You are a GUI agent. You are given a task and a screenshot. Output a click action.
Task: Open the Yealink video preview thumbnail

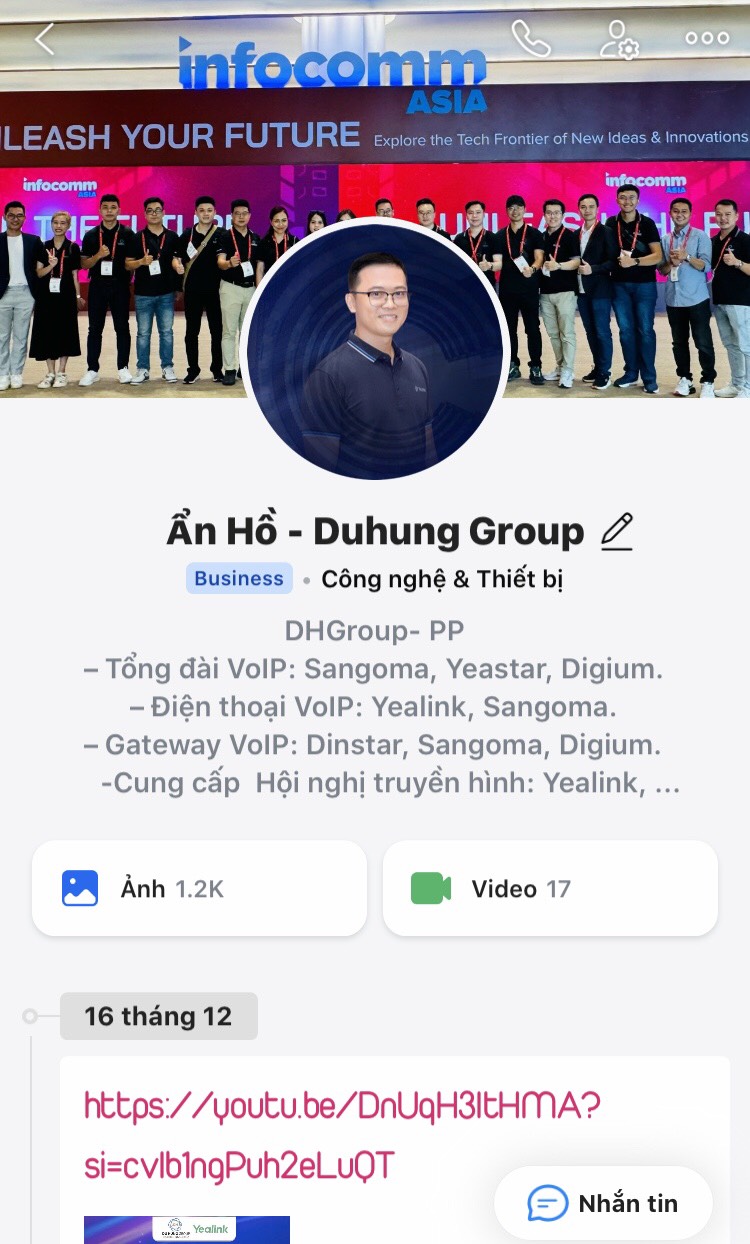(x=186, y=1229)
